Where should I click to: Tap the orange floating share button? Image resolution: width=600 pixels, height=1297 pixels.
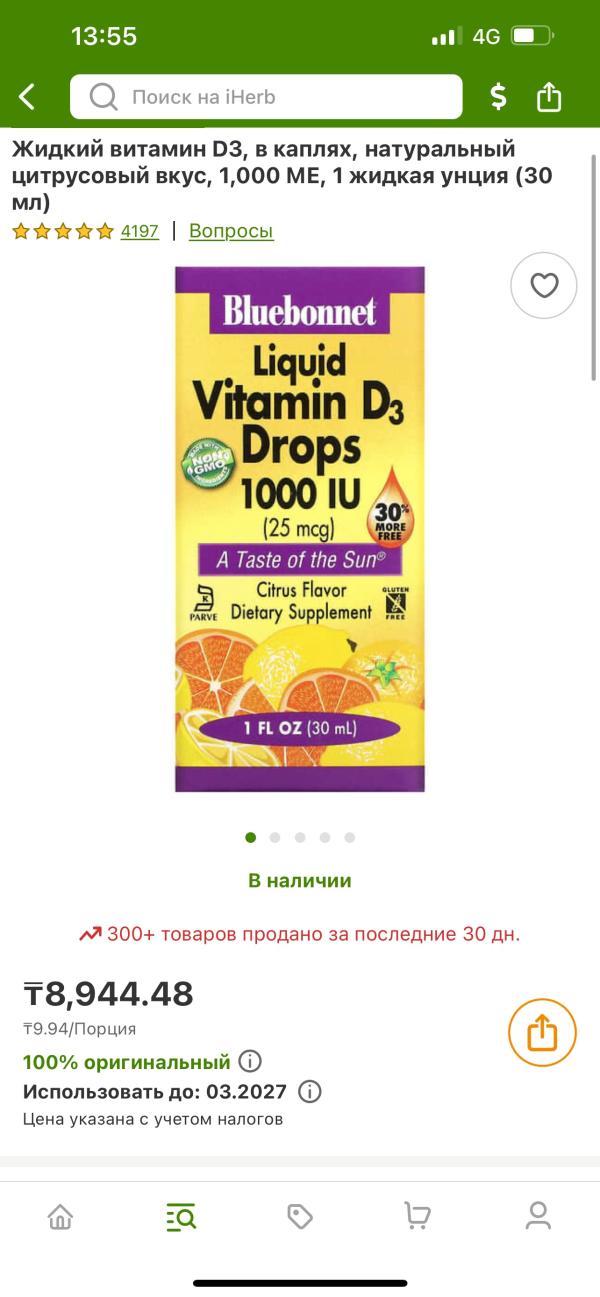542,1032
